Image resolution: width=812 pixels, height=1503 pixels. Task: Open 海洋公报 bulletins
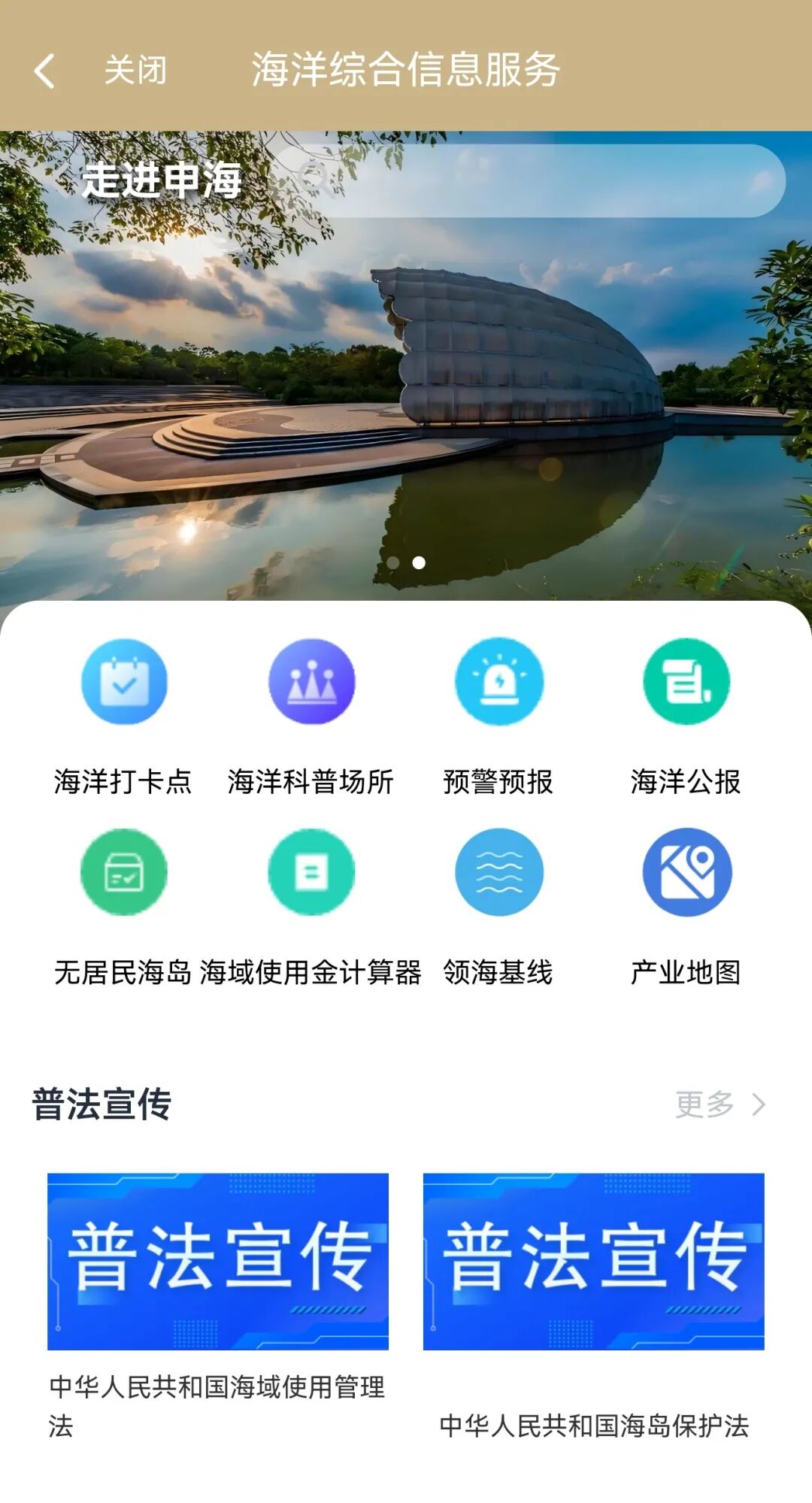(686, 714)
